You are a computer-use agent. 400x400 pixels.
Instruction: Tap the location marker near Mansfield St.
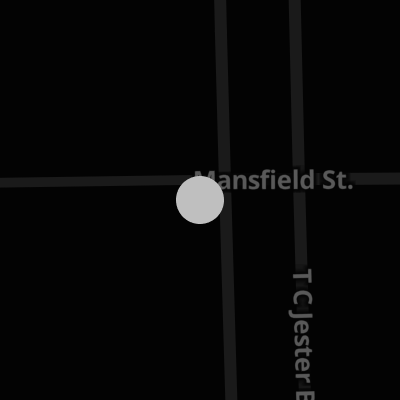click(x=200, y=200)
